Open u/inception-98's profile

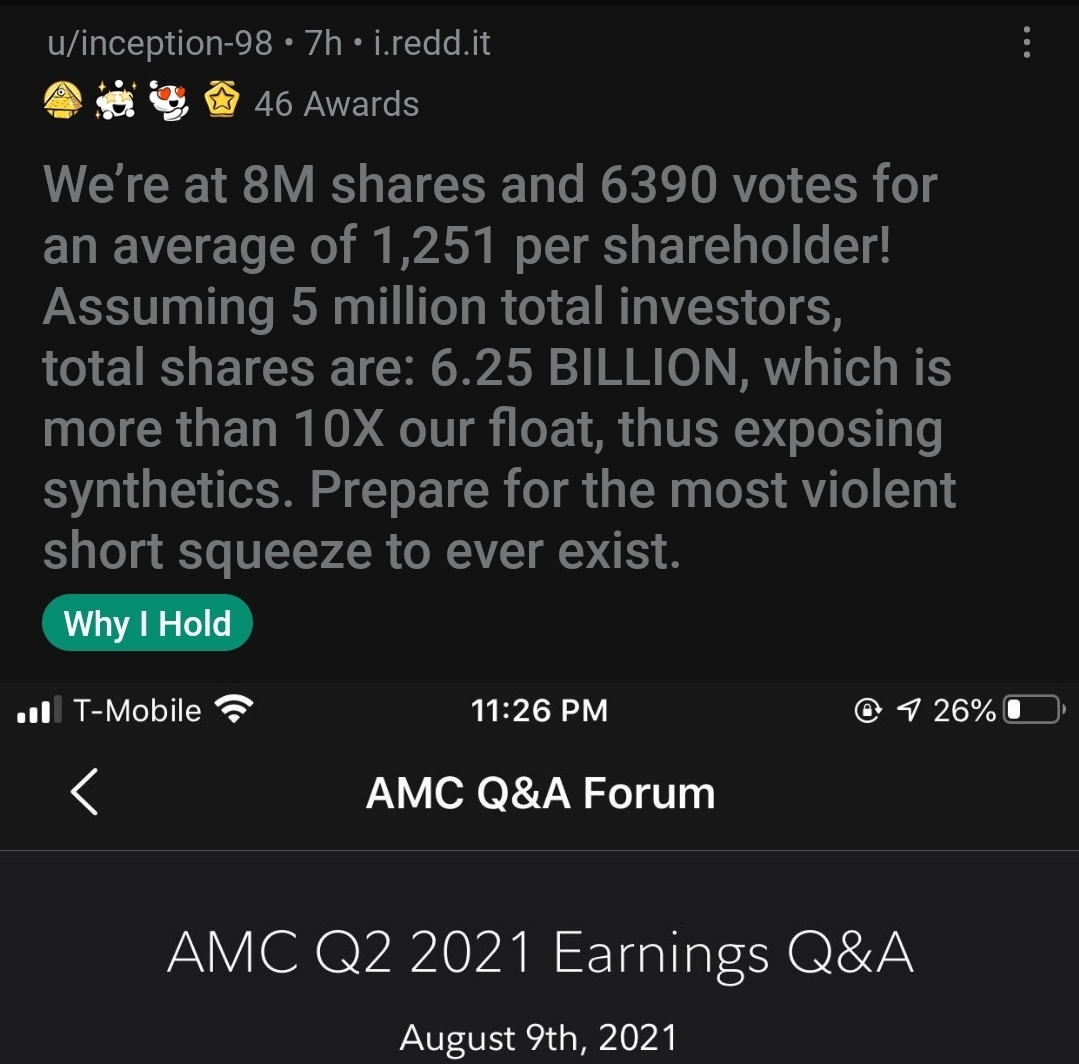click(x=159, y=44)
